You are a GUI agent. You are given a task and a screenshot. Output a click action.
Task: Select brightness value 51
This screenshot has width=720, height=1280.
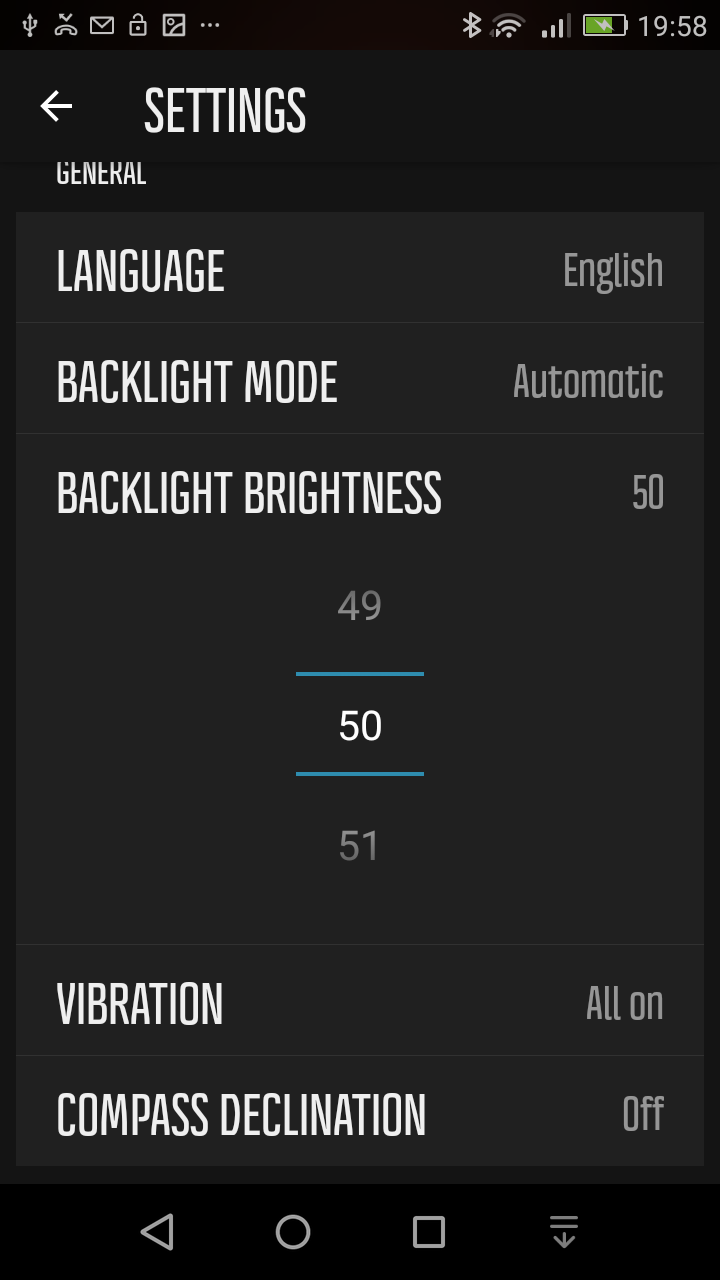tap(360, 846)
